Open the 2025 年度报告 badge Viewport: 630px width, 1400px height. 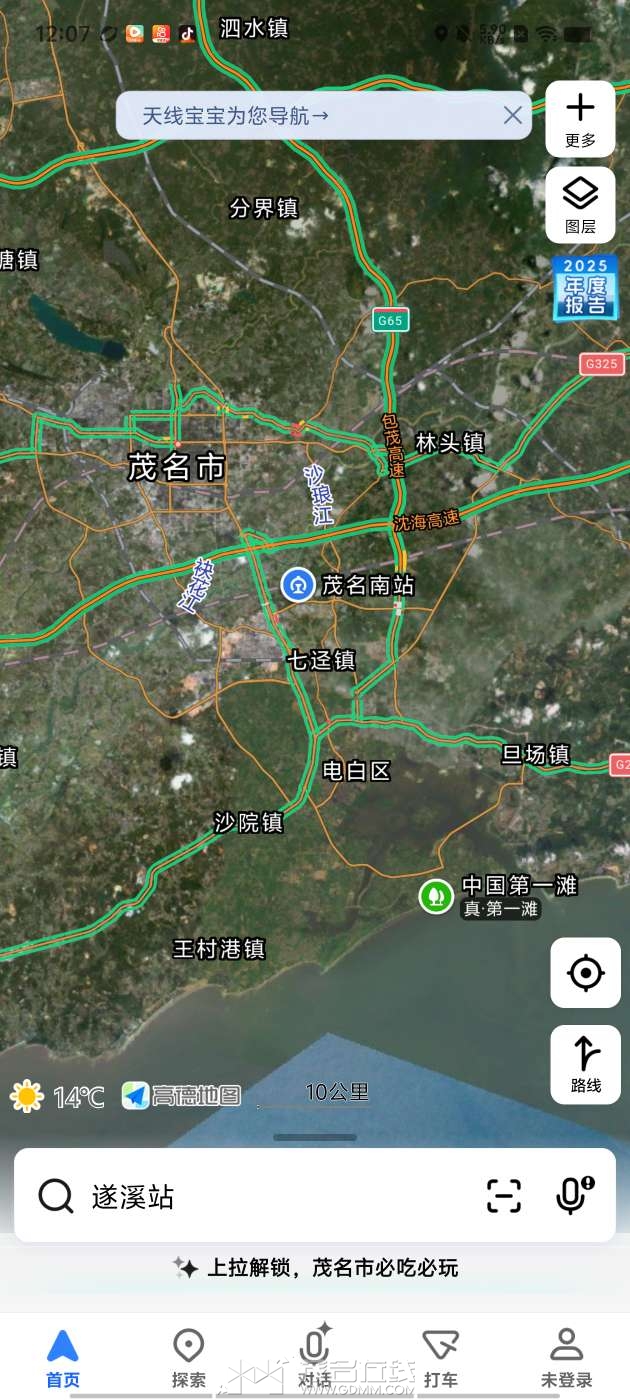[585, 289]
